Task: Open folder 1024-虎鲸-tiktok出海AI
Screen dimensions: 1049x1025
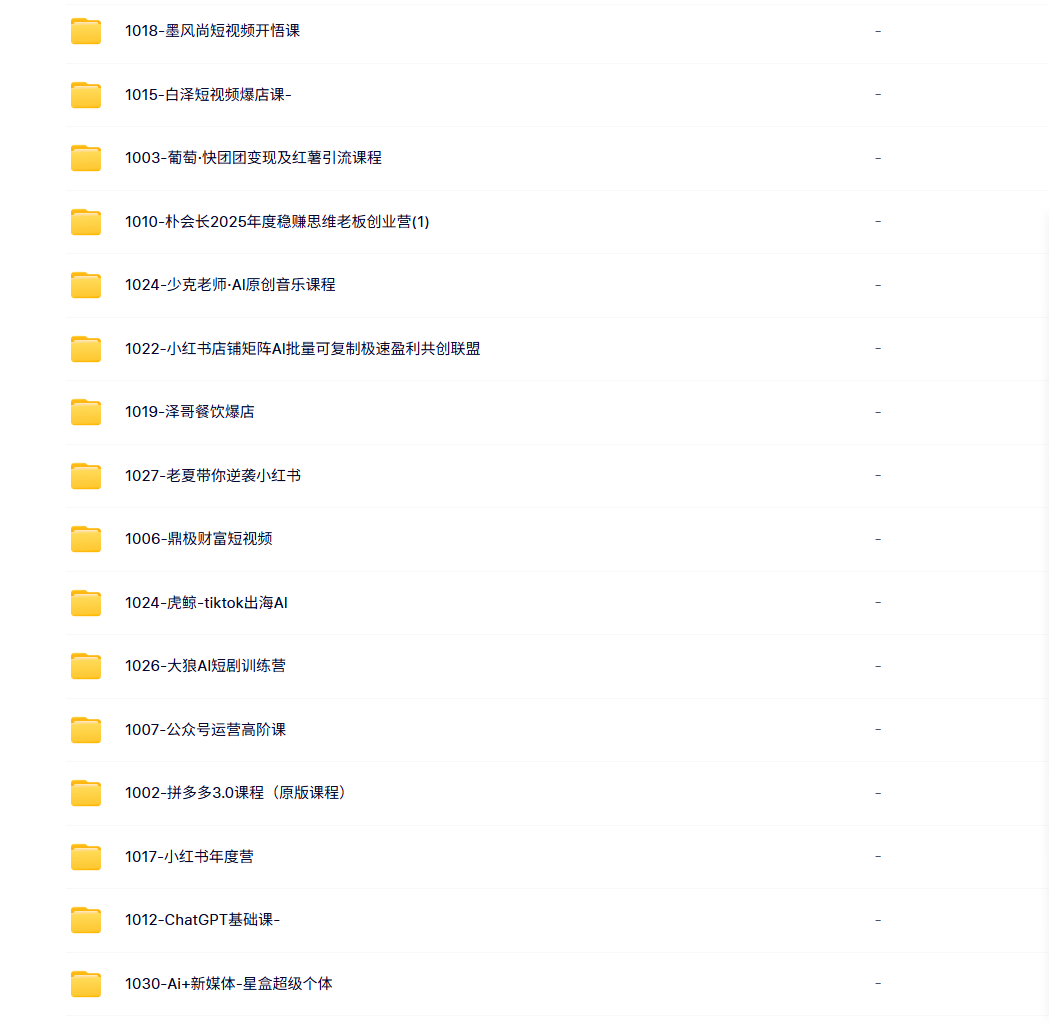Action: (x=206, y=603)
